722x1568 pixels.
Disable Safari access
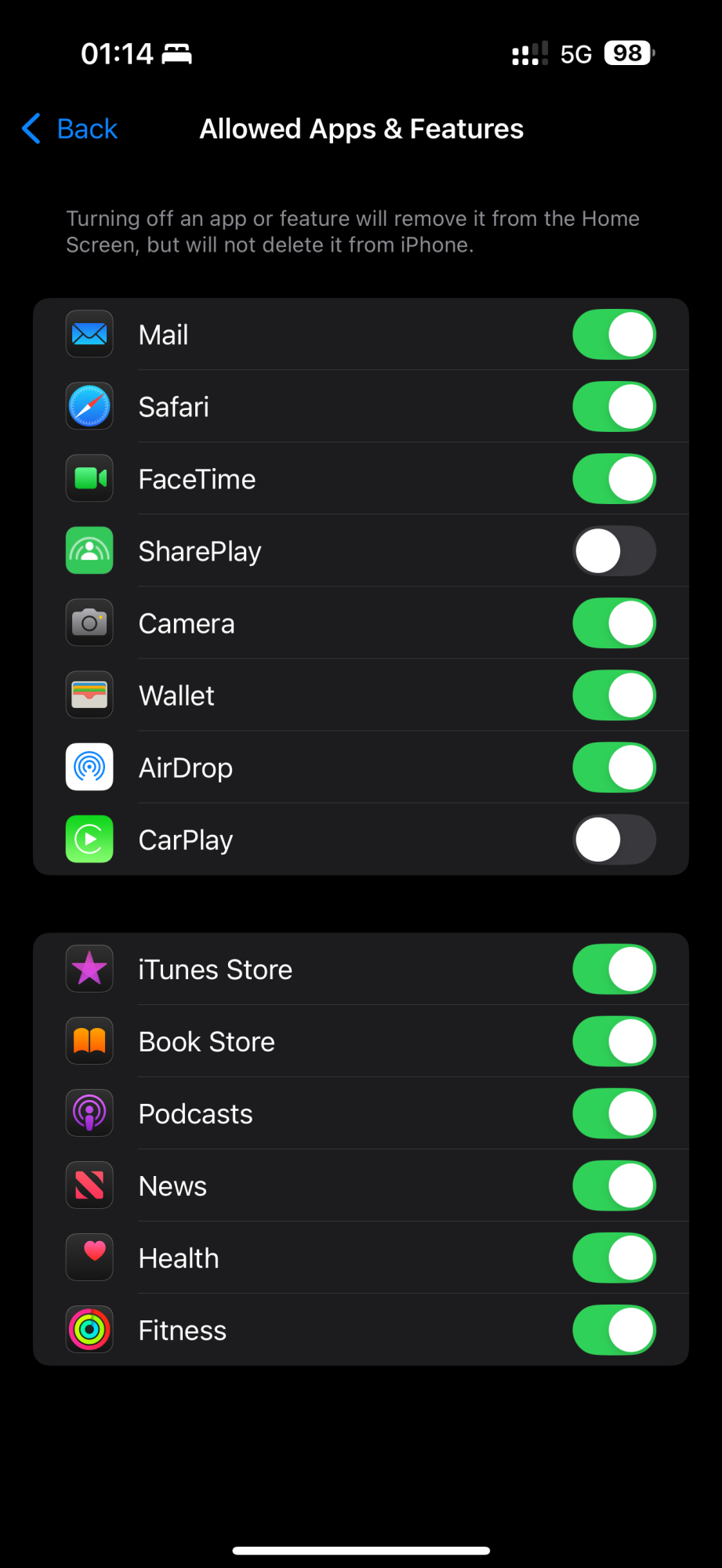(614, 407)
